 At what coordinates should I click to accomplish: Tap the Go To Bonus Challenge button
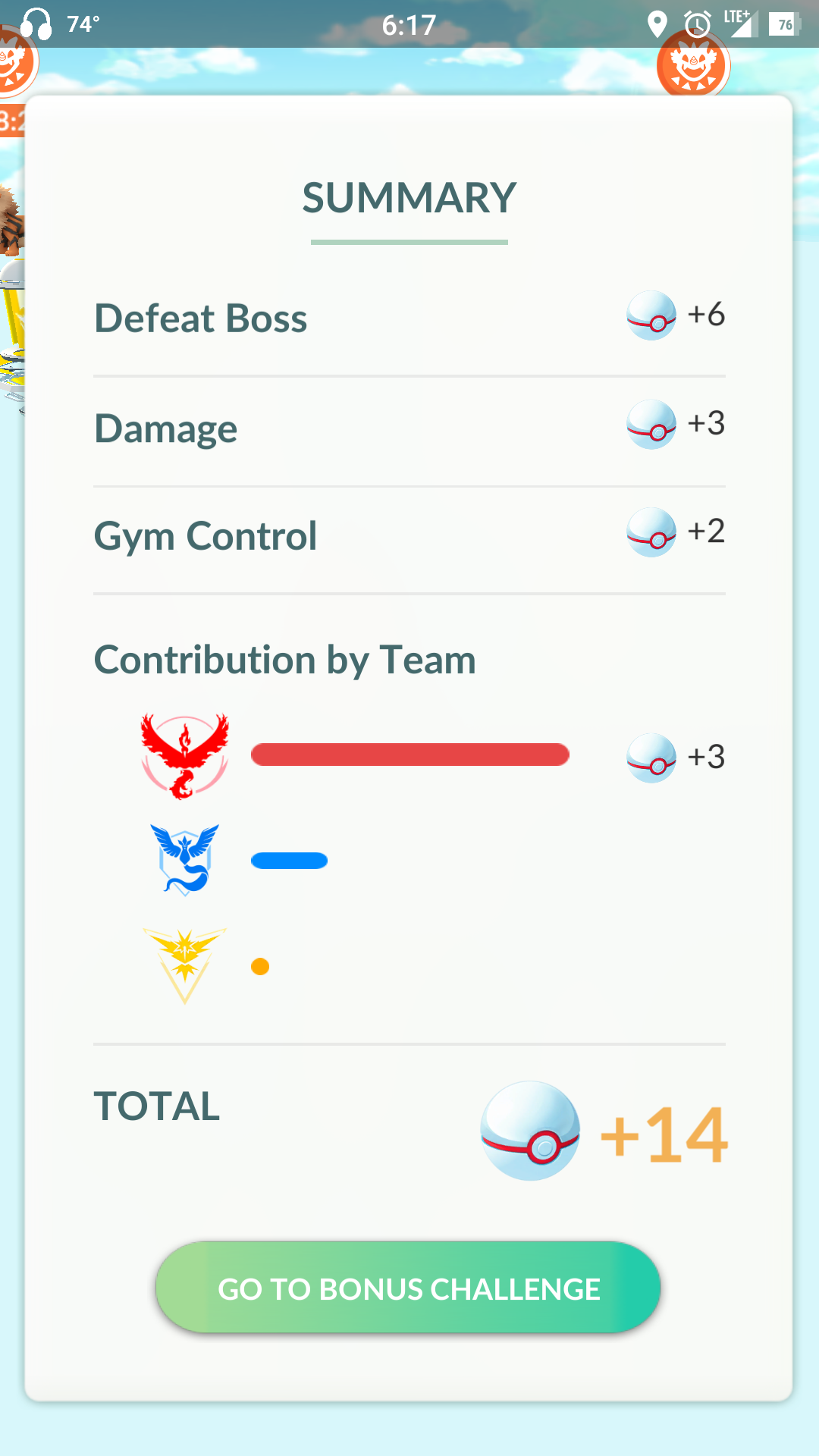(x=408, y=1288)
